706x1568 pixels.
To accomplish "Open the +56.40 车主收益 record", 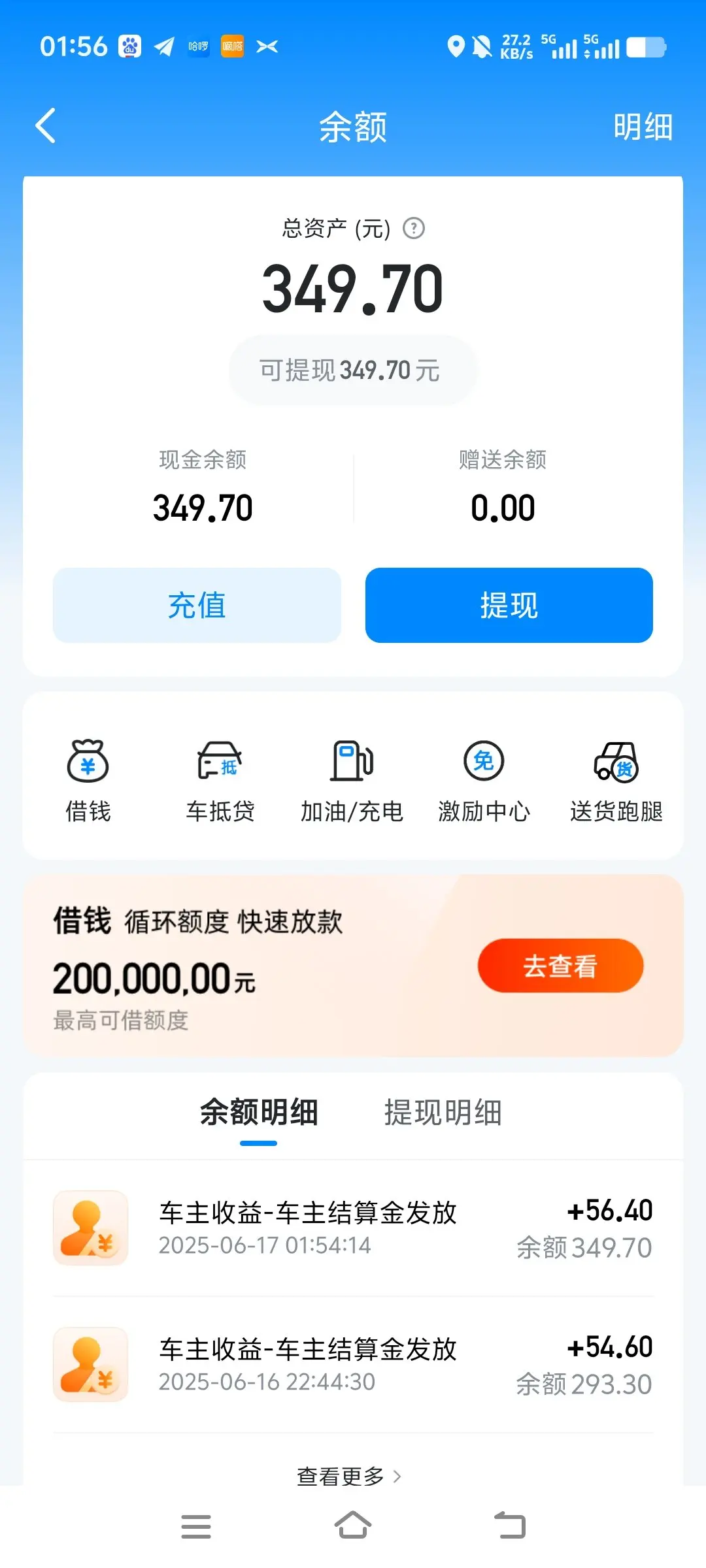I will point(353,1228).
